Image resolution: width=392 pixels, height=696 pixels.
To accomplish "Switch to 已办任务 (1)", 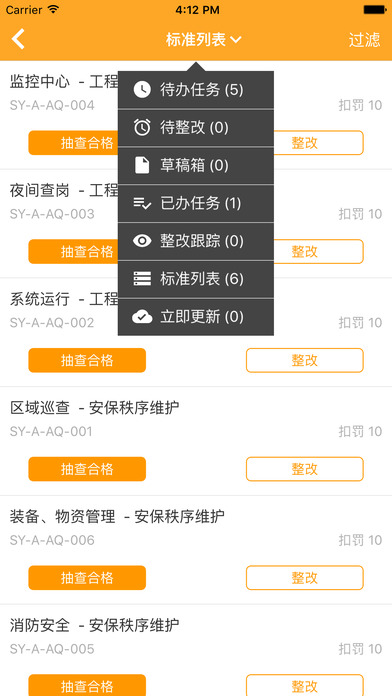I will click(x=196, y=203).
